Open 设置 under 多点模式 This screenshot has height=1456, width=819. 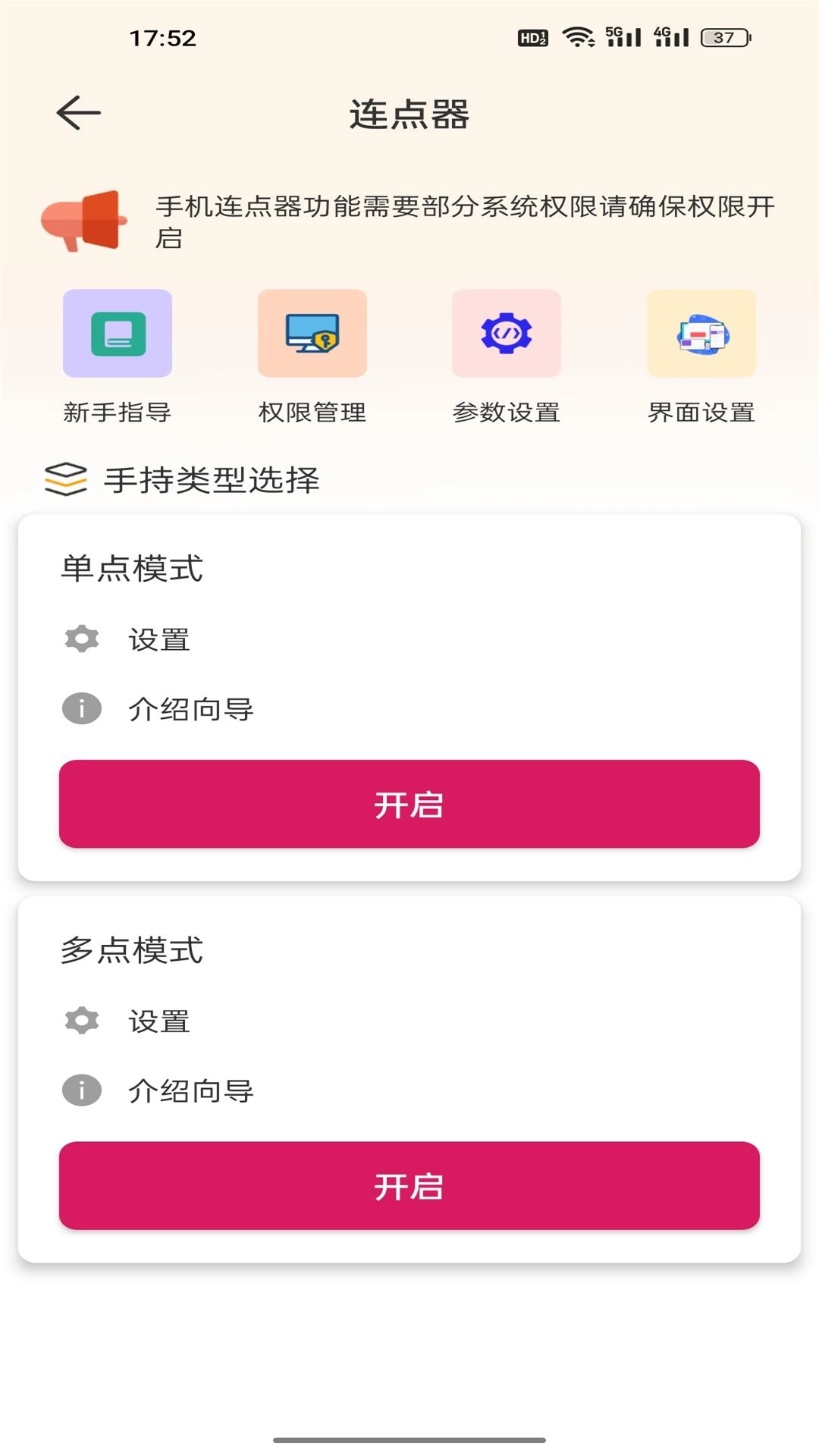tap(160, 1022)
